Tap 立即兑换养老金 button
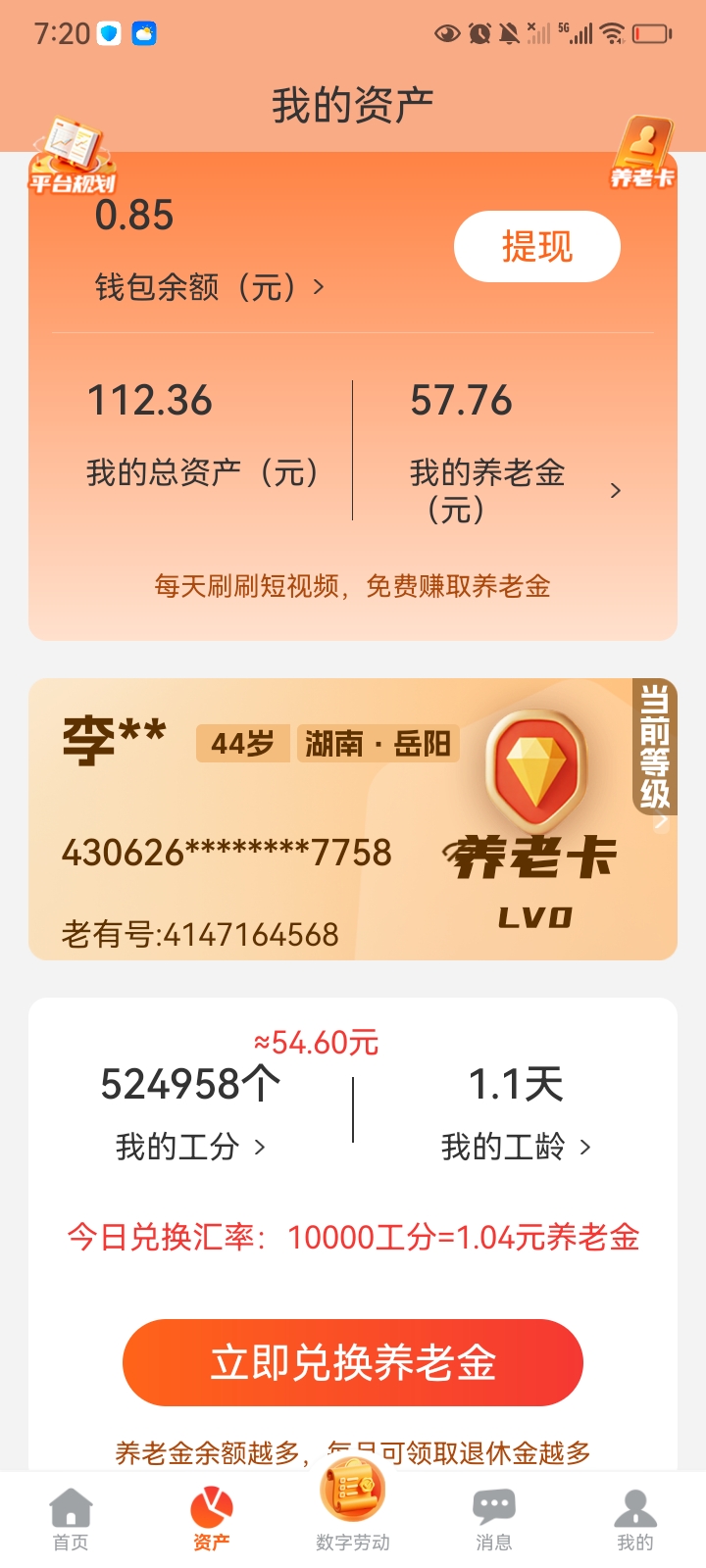Screen dimensions: 706x1568 click(353, 1362)
